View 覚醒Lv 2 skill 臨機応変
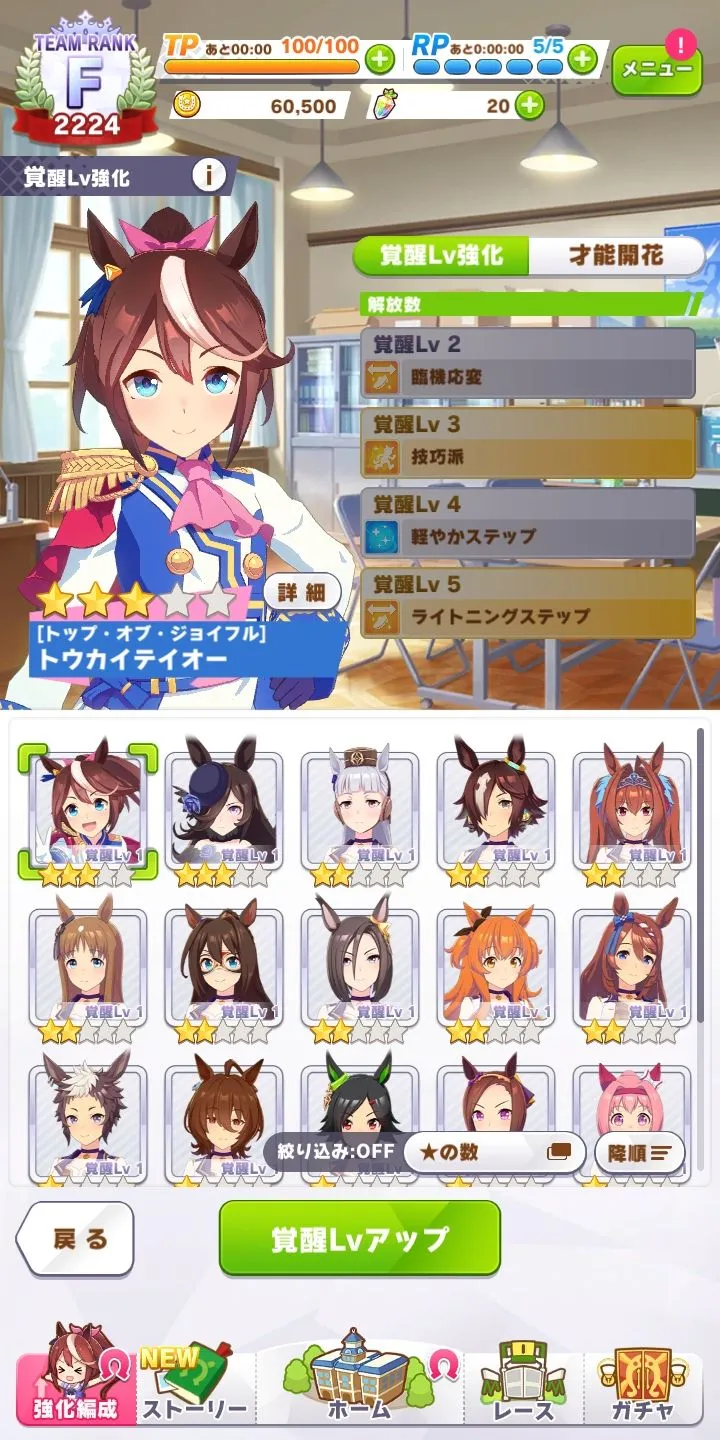The height and width of the screenshot is (1440, 720). 527,363
